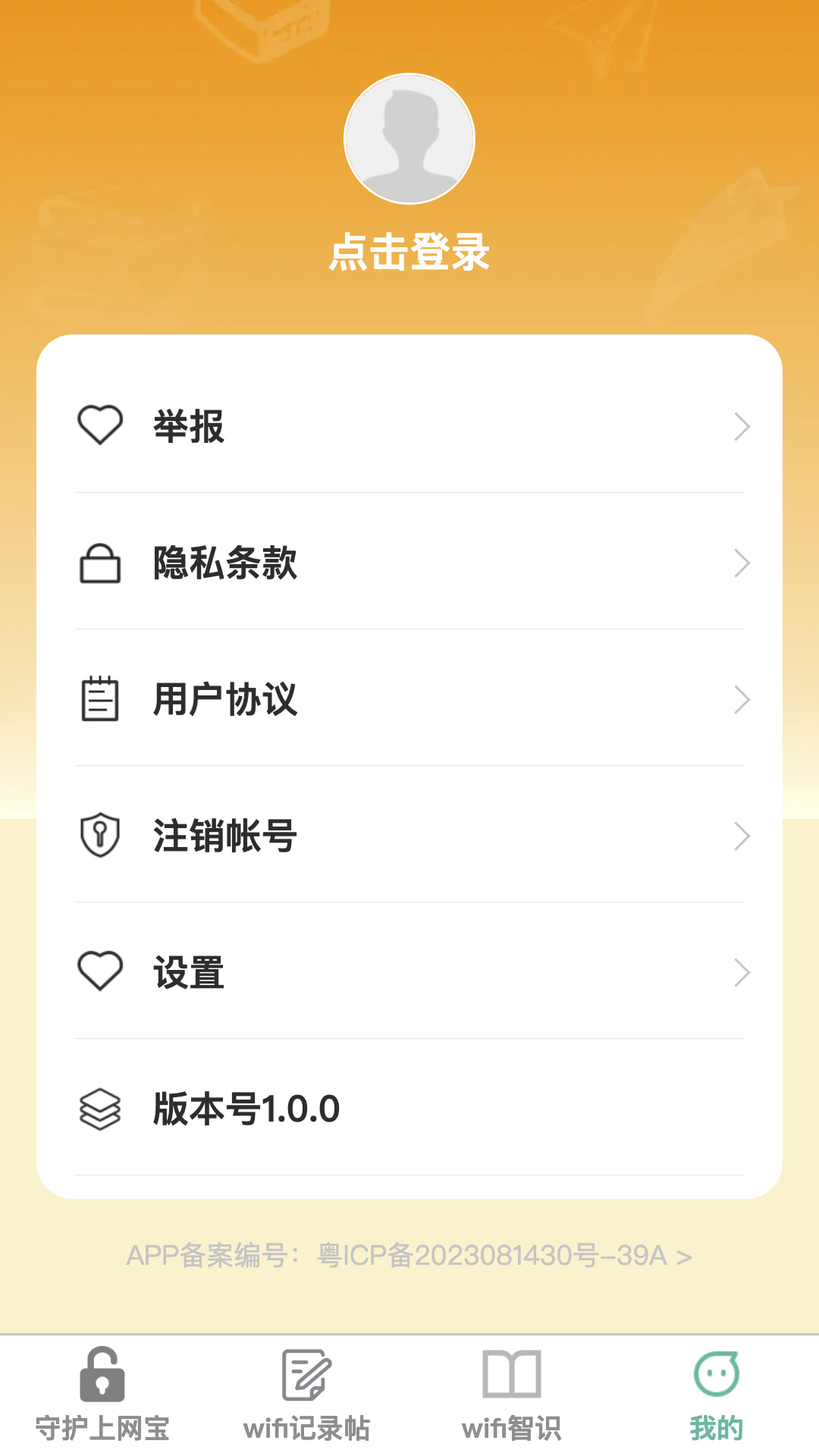Click the notepad icon beside 用户协议
The height and width of the screenshot is (1456, 819).
(x=99, y=699)
